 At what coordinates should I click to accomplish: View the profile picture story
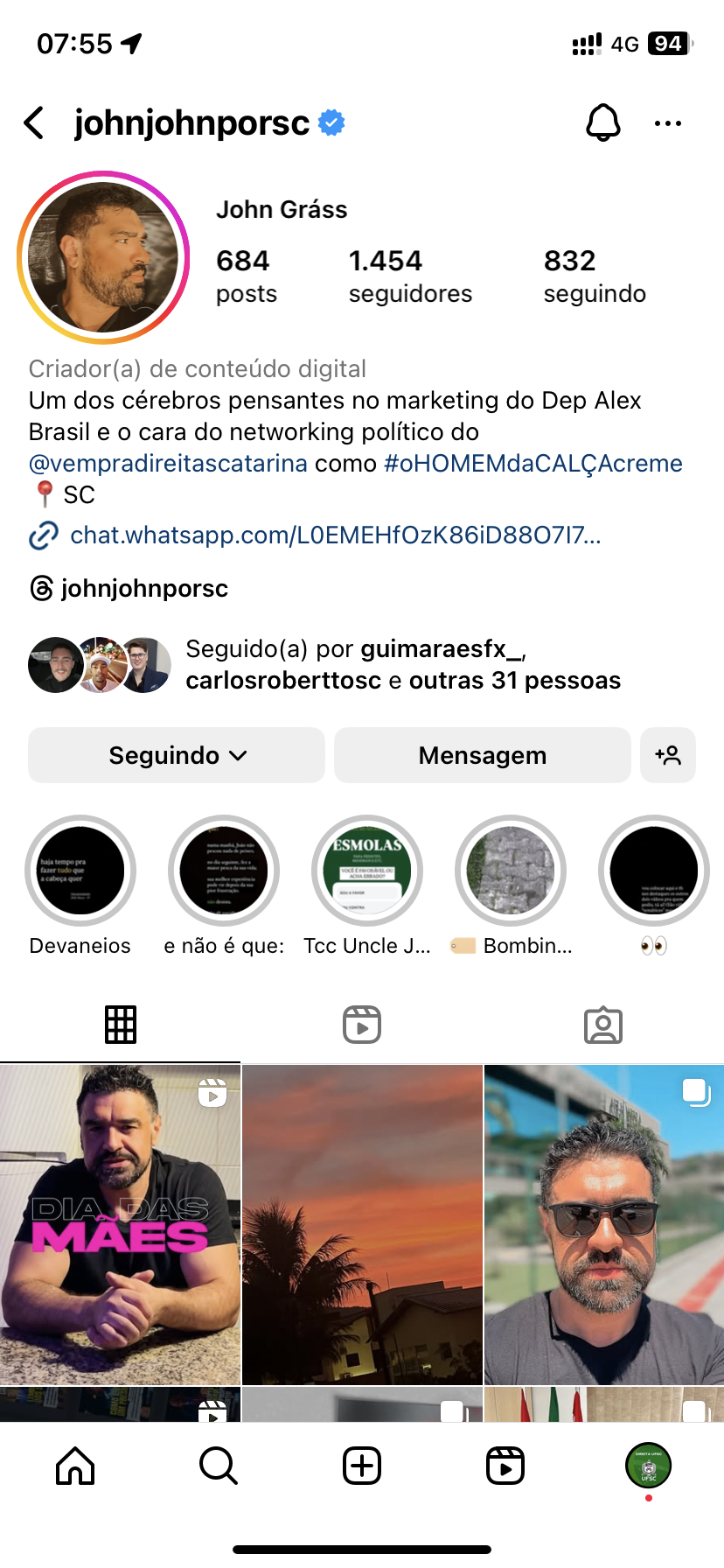(103, 257)
